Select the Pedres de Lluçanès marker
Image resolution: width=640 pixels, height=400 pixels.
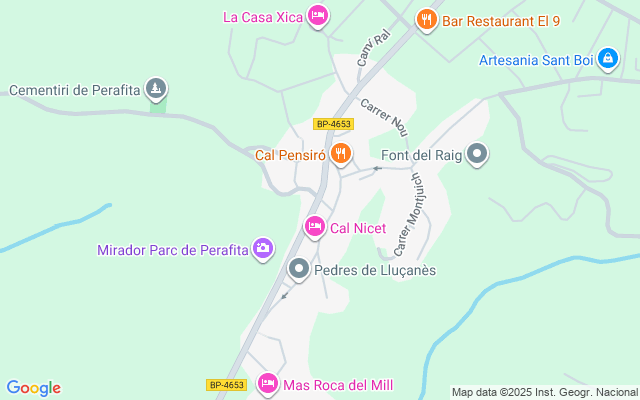(299, 269)
